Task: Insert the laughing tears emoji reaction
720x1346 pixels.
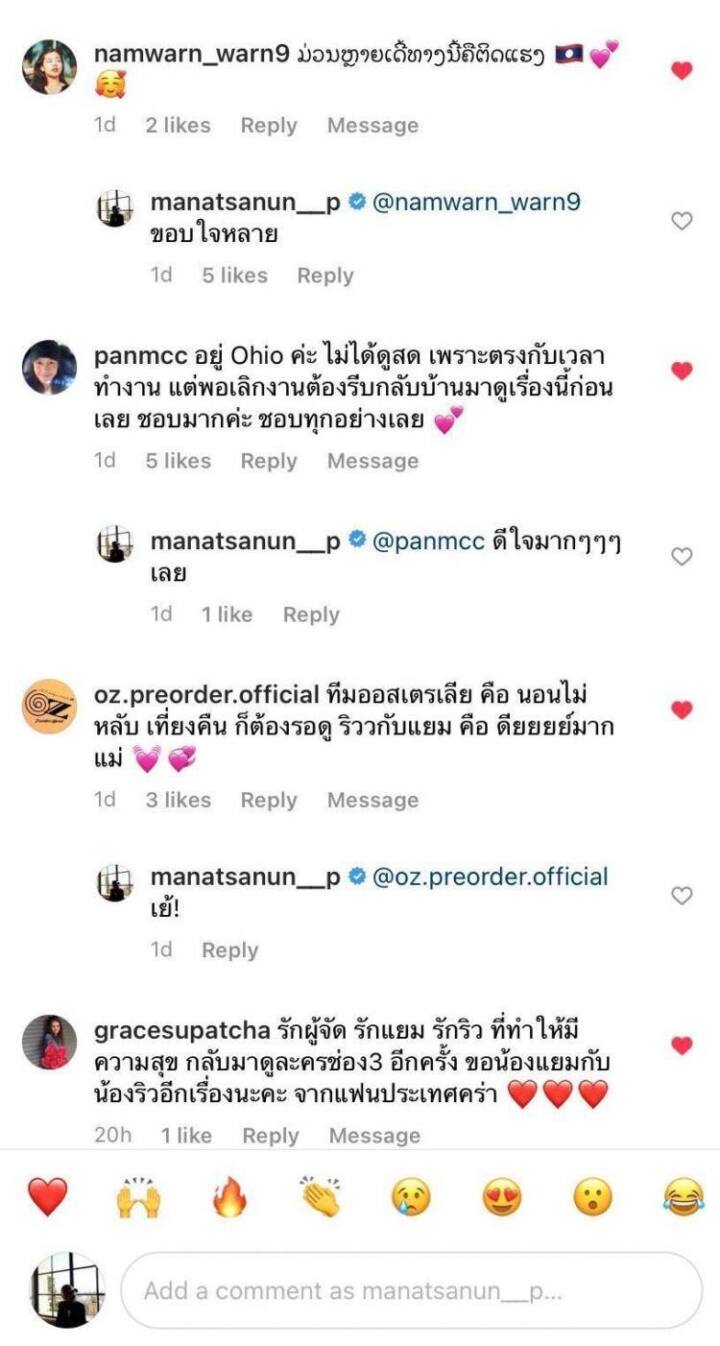Action: coord(682,1197)
